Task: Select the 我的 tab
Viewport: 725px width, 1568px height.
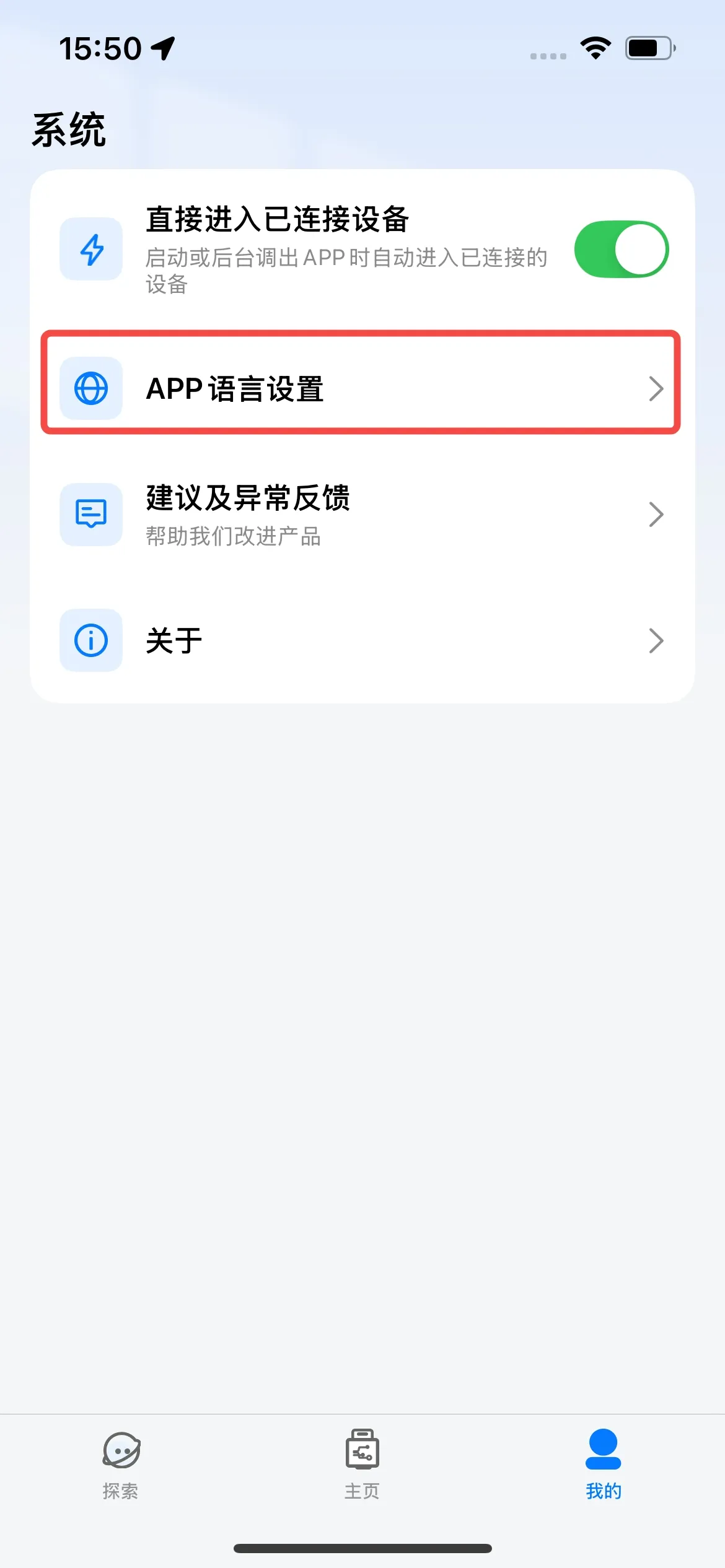Action: pyautogui.click(x=603, y=1464)
